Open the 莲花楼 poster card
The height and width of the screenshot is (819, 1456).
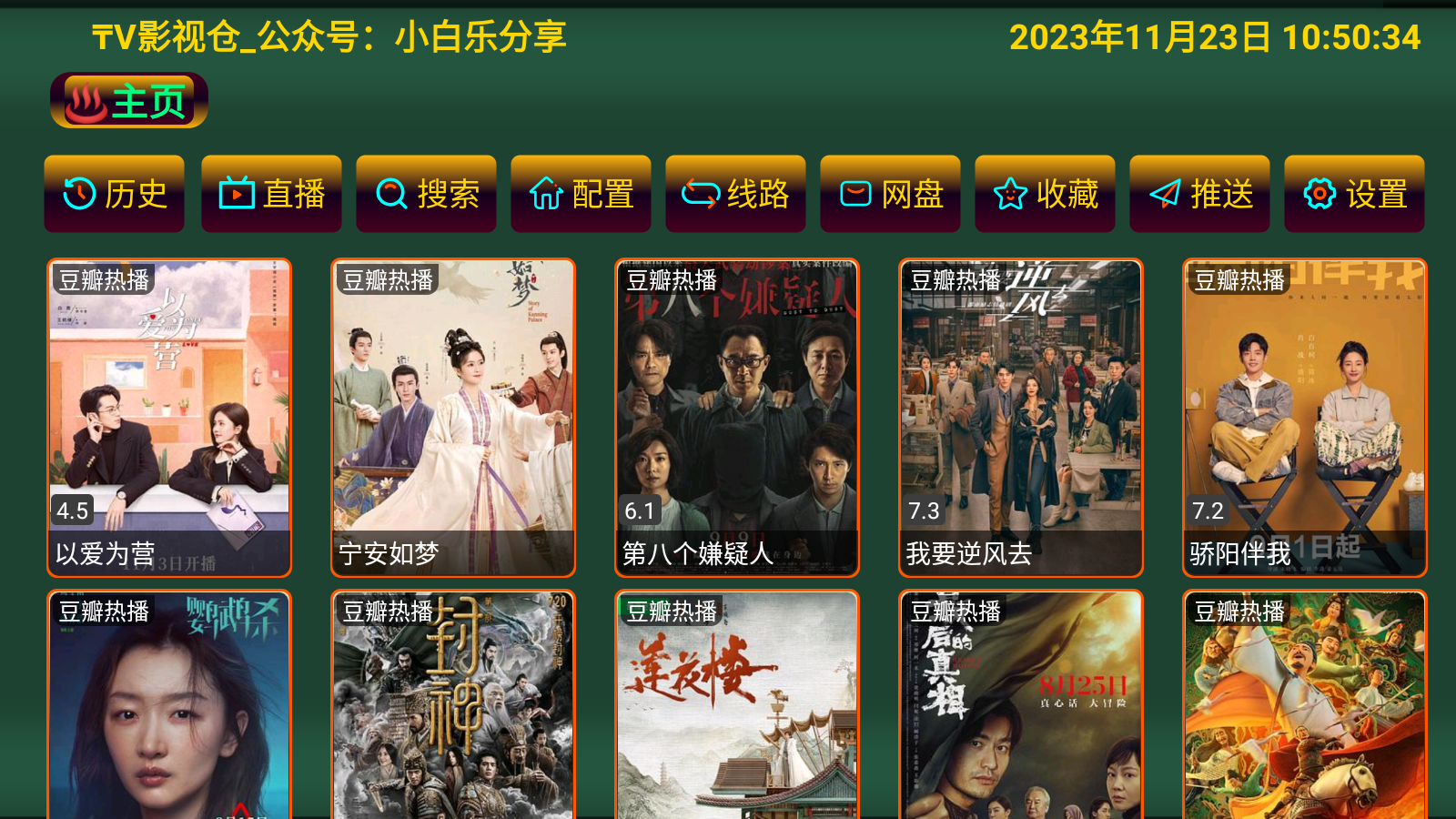point(737,705)
